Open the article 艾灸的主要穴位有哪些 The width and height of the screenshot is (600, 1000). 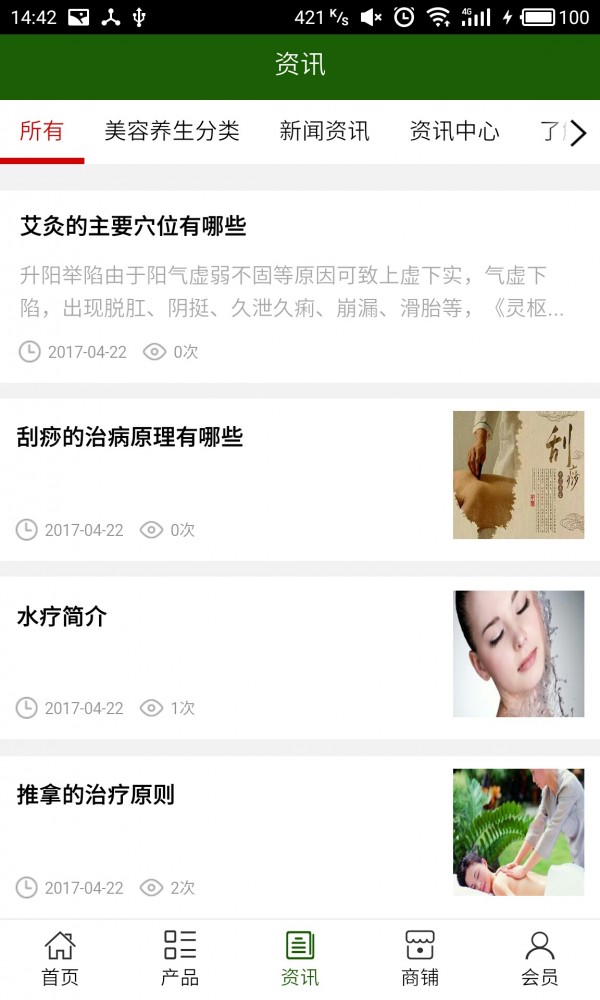pos(133,226)
